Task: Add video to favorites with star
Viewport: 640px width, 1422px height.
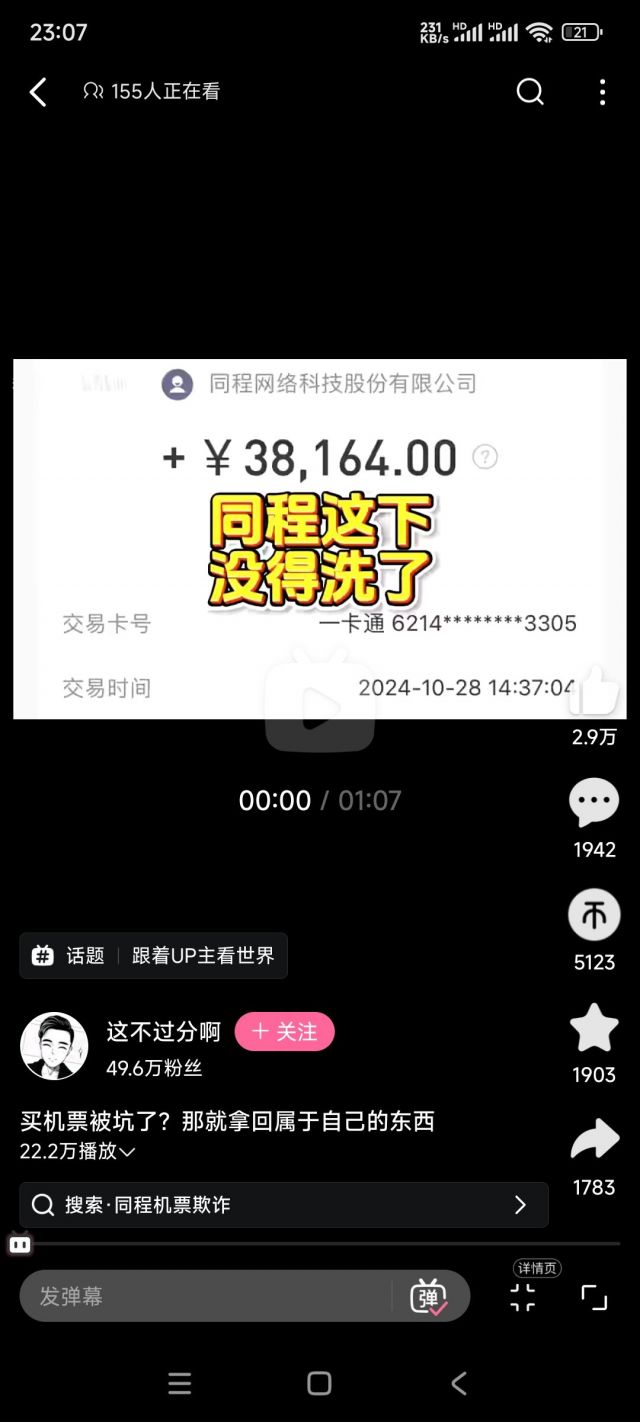Action: point(594,1028)
